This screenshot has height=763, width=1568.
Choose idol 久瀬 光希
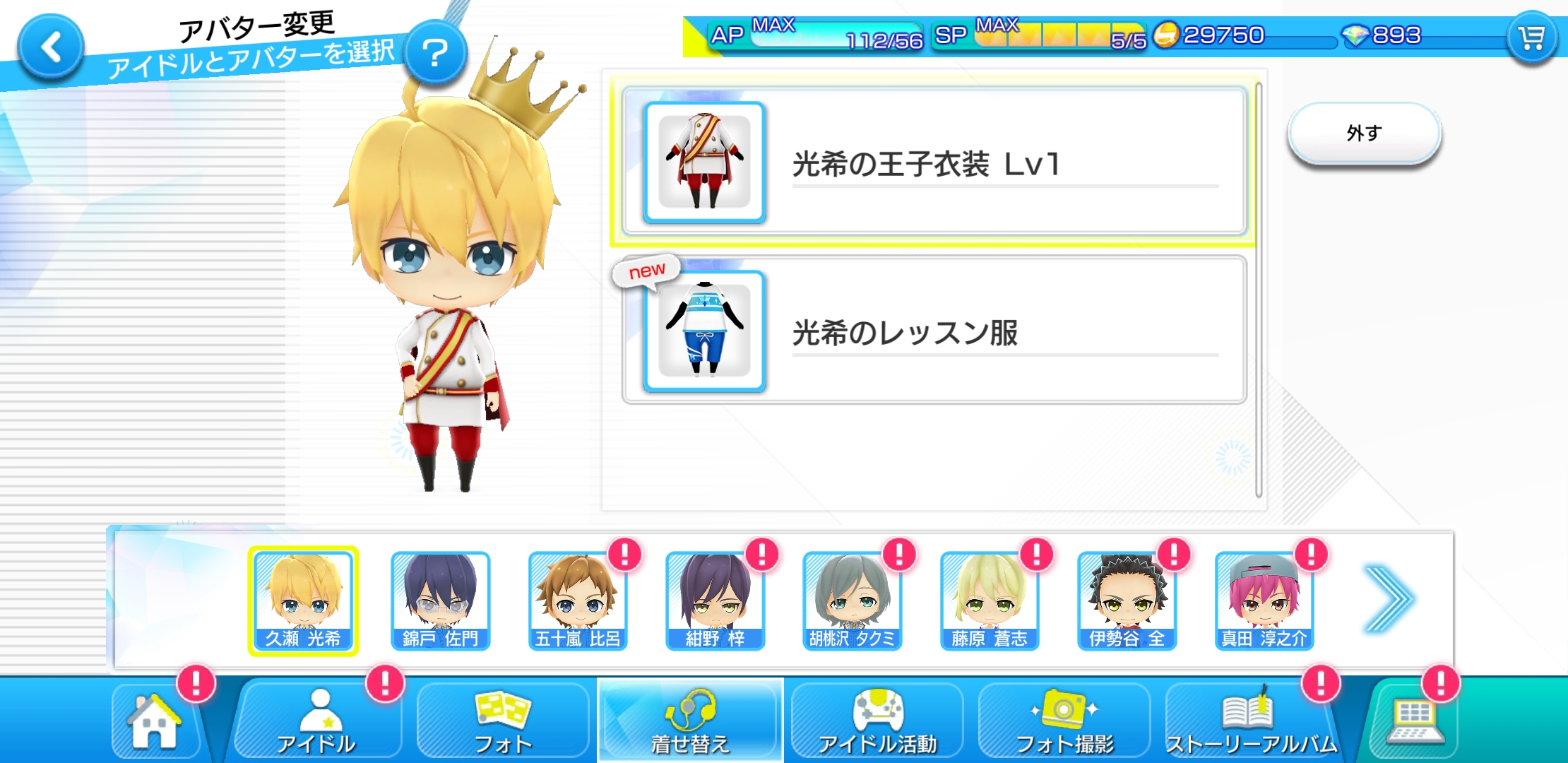click(303, 601)
